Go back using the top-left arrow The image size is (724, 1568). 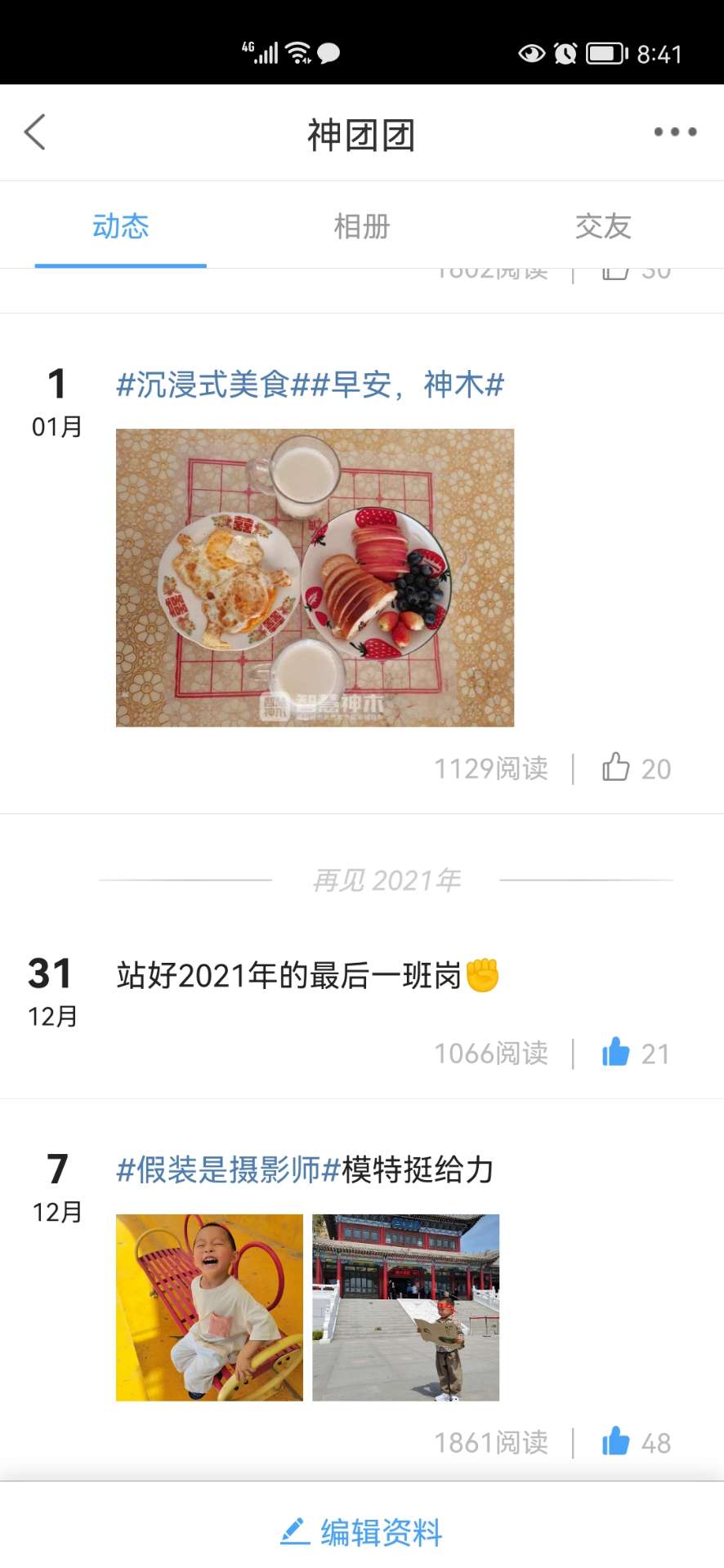coord(35,131)
